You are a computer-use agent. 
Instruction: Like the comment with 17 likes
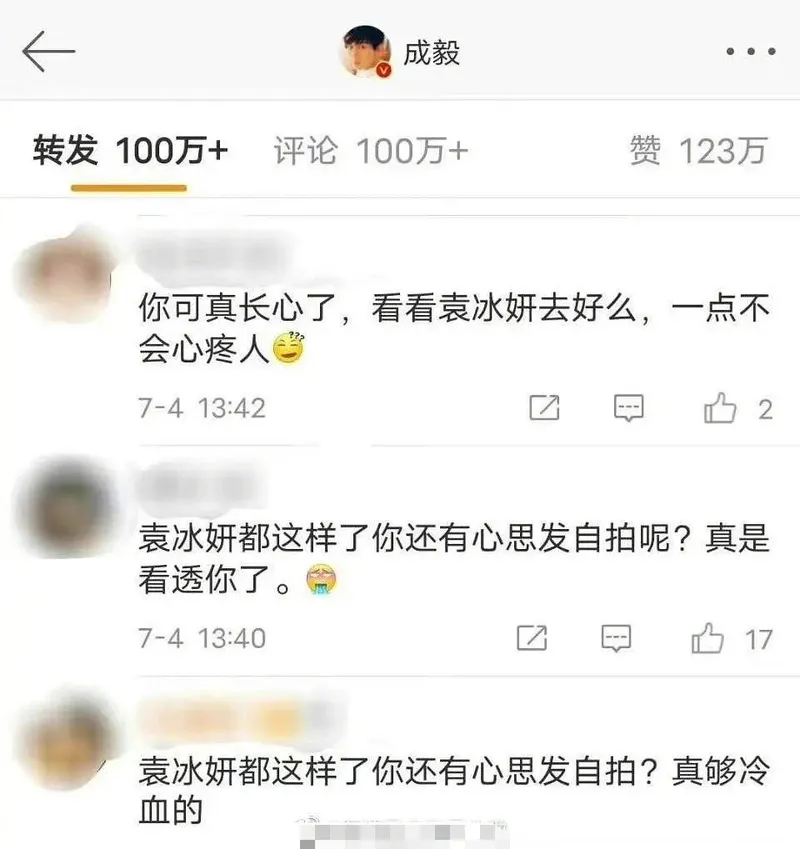(x=709, y=638)
